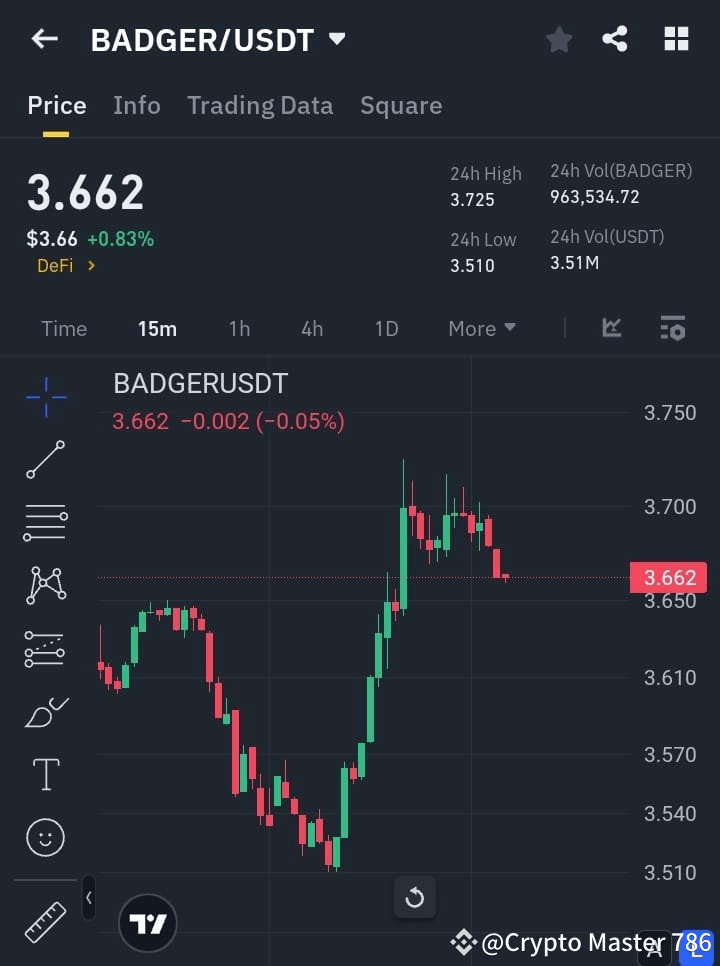Open the DeFi category link
The width and height of the screenshot is (720, 966).
55,265
